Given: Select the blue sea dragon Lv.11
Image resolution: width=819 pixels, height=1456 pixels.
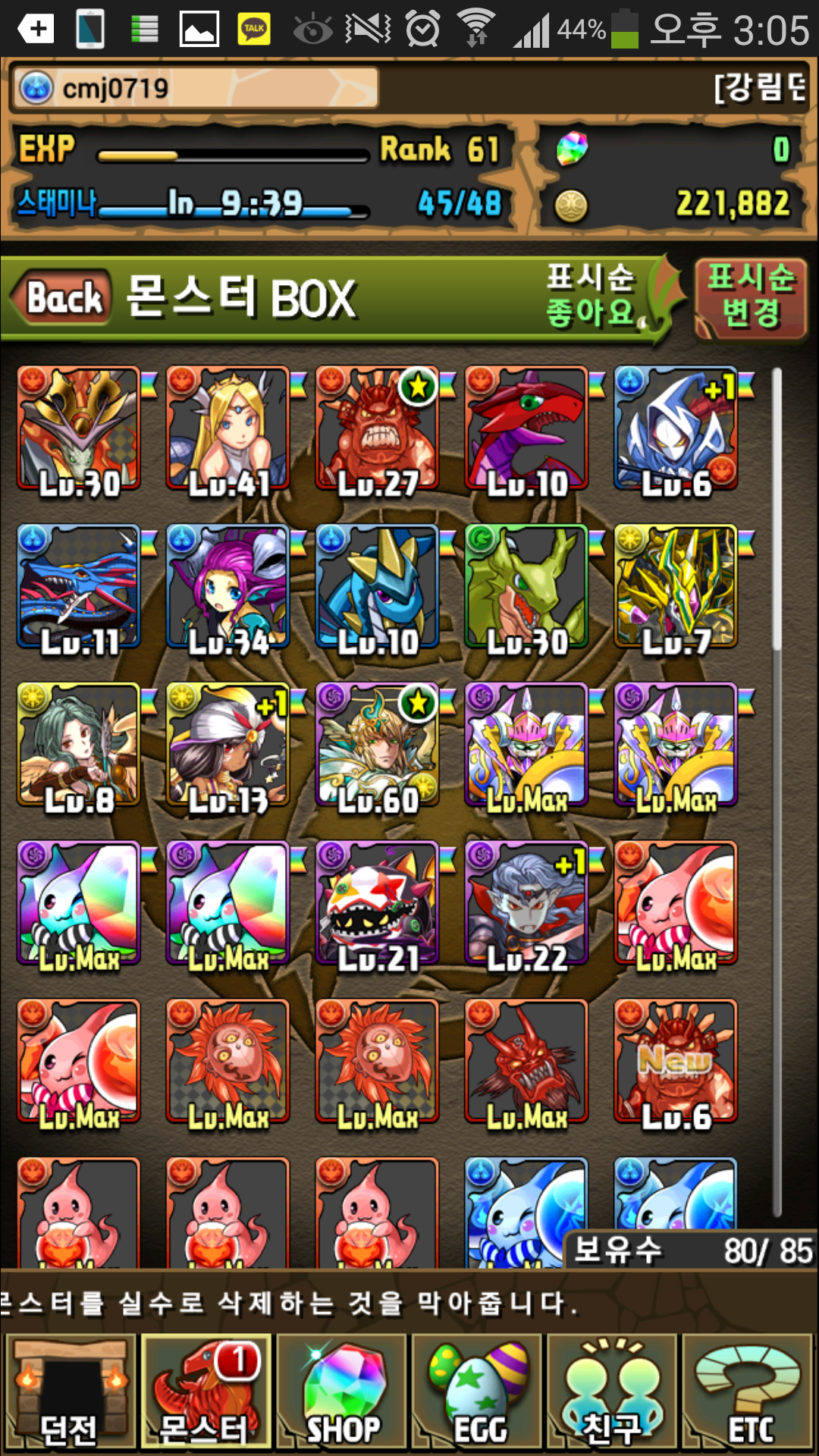Looking at the screenshot, I should [79, 588].
